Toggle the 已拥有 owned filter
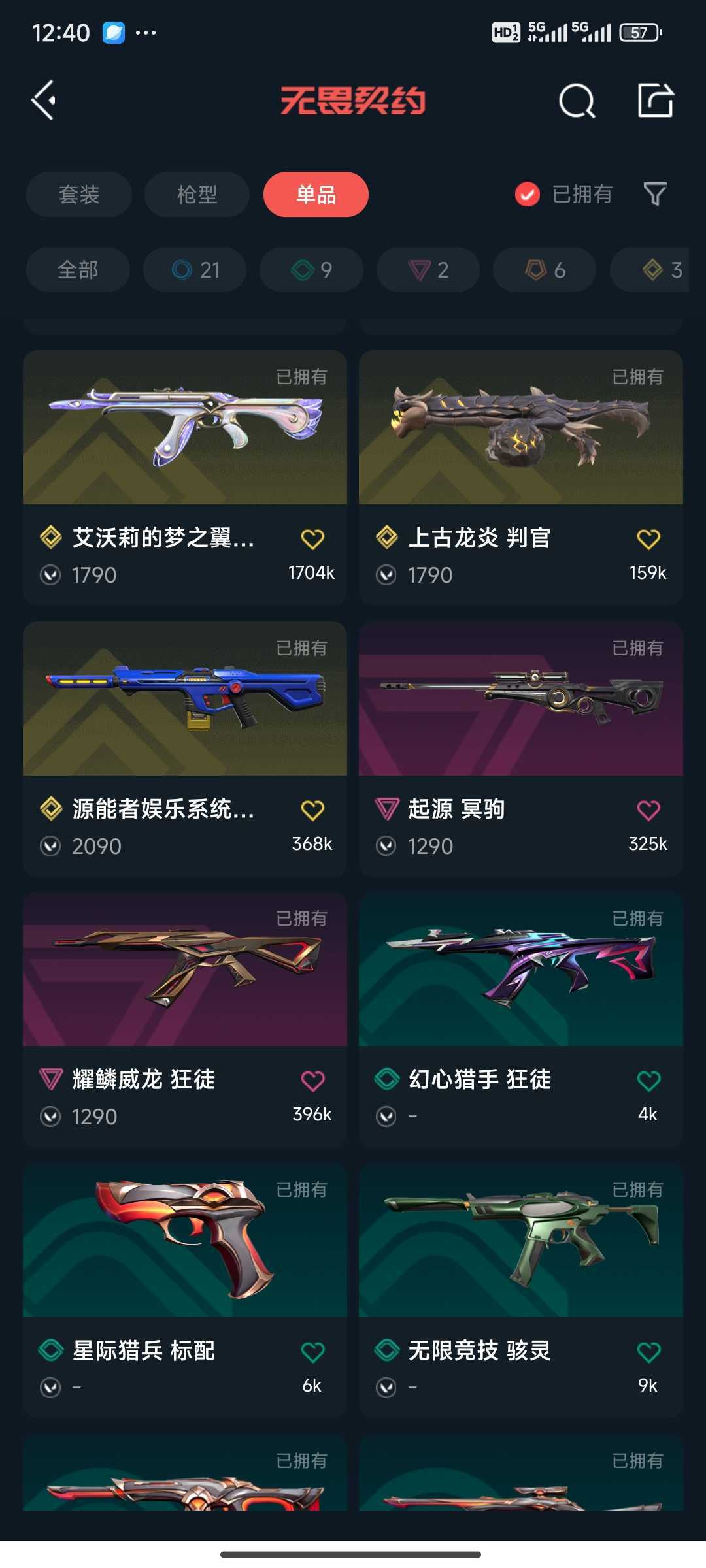706x1568 pixels. point(563,194)
